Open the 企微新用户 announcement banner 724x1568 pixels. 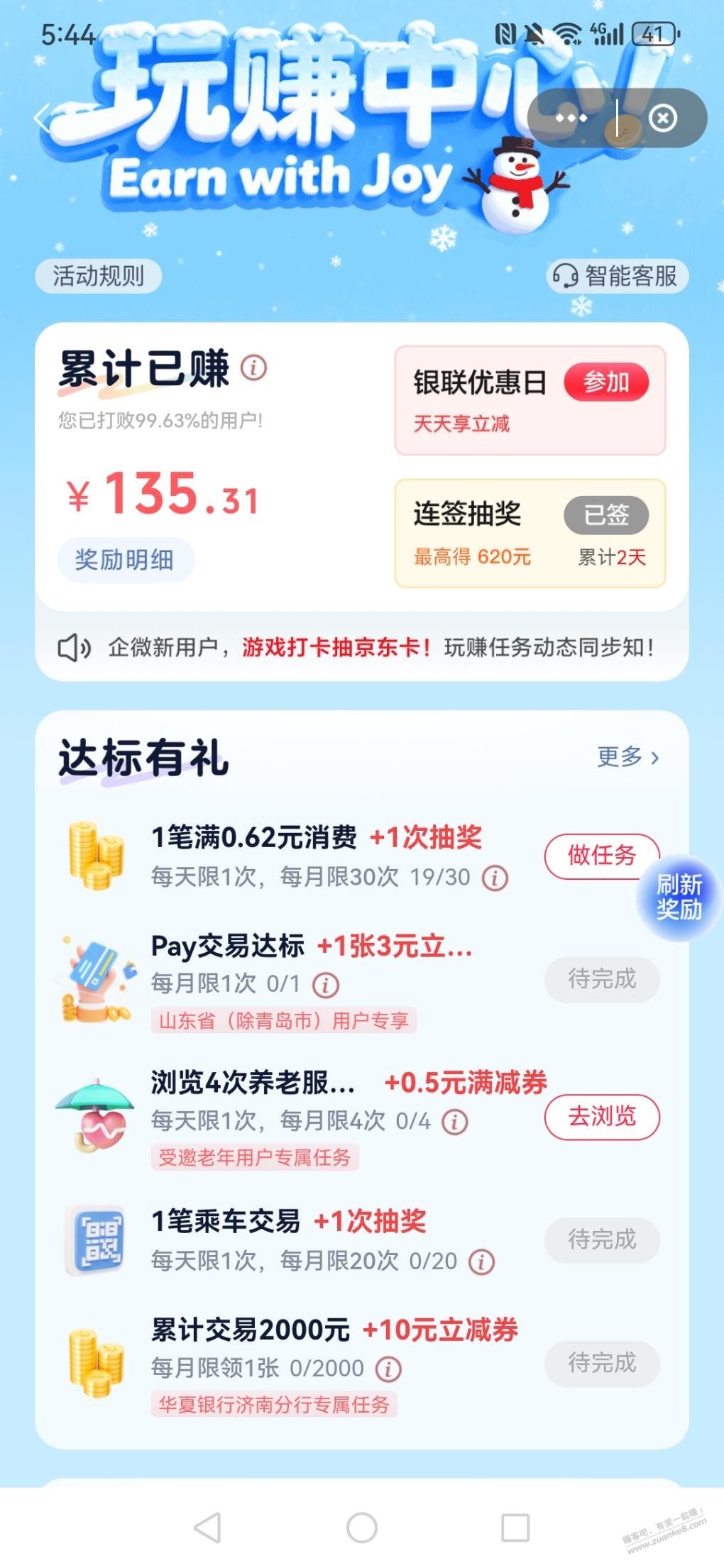point(362,647)
